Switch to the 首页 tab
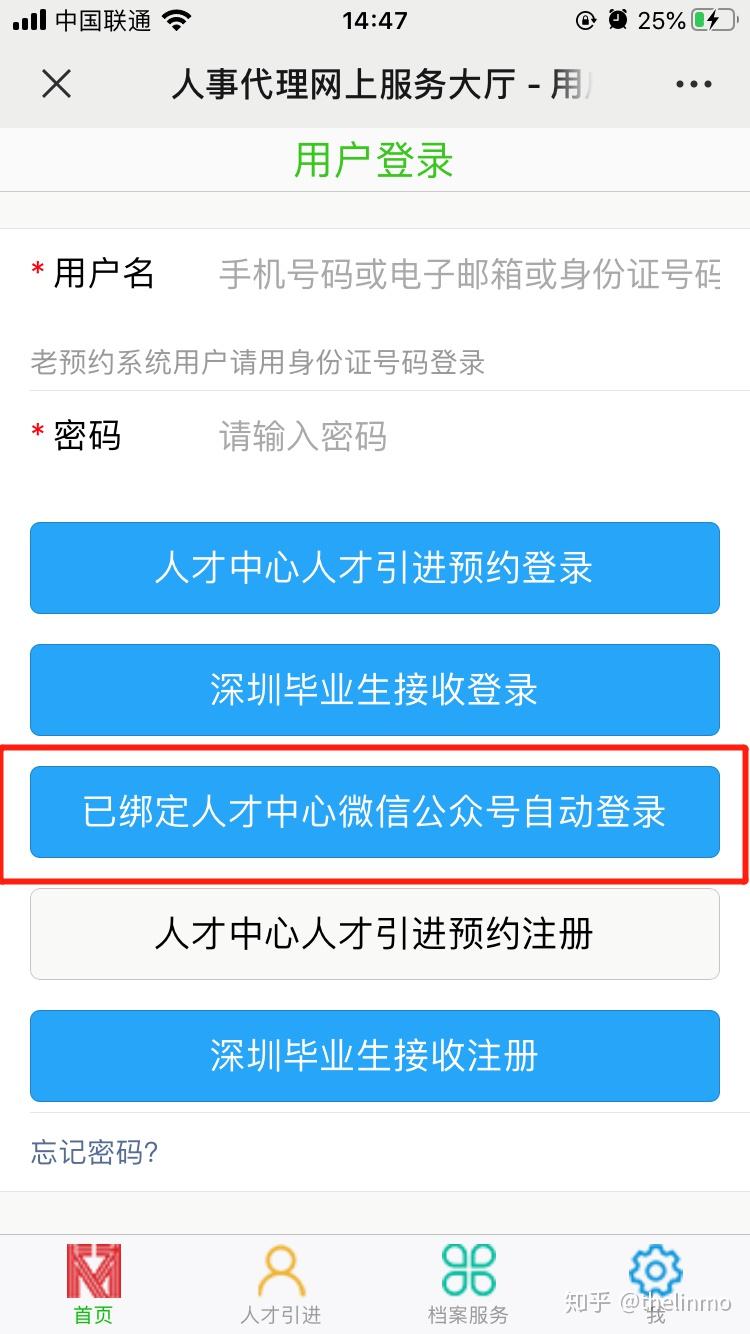 tap(94, 1284)
